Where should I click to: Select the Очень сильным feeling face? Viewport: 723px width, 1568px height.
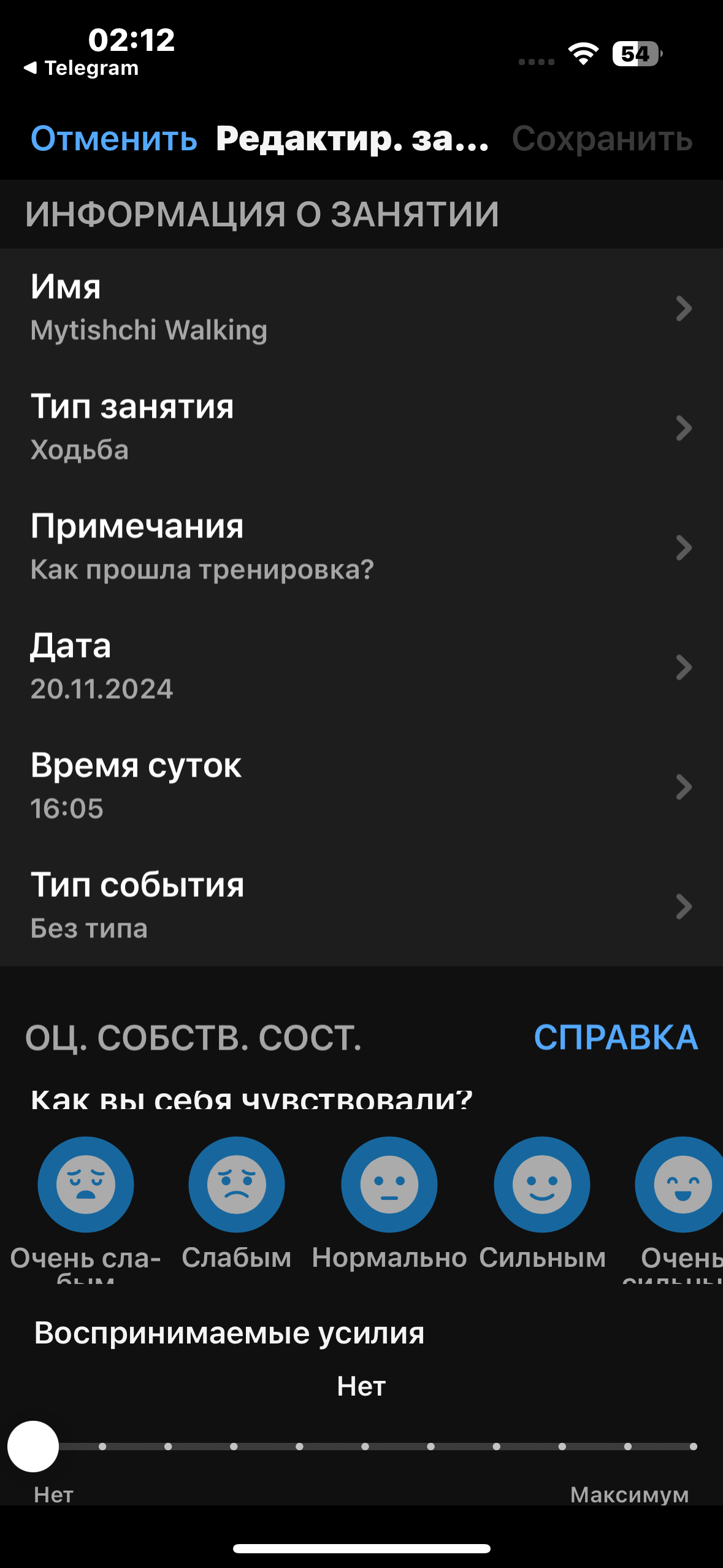682,1184
